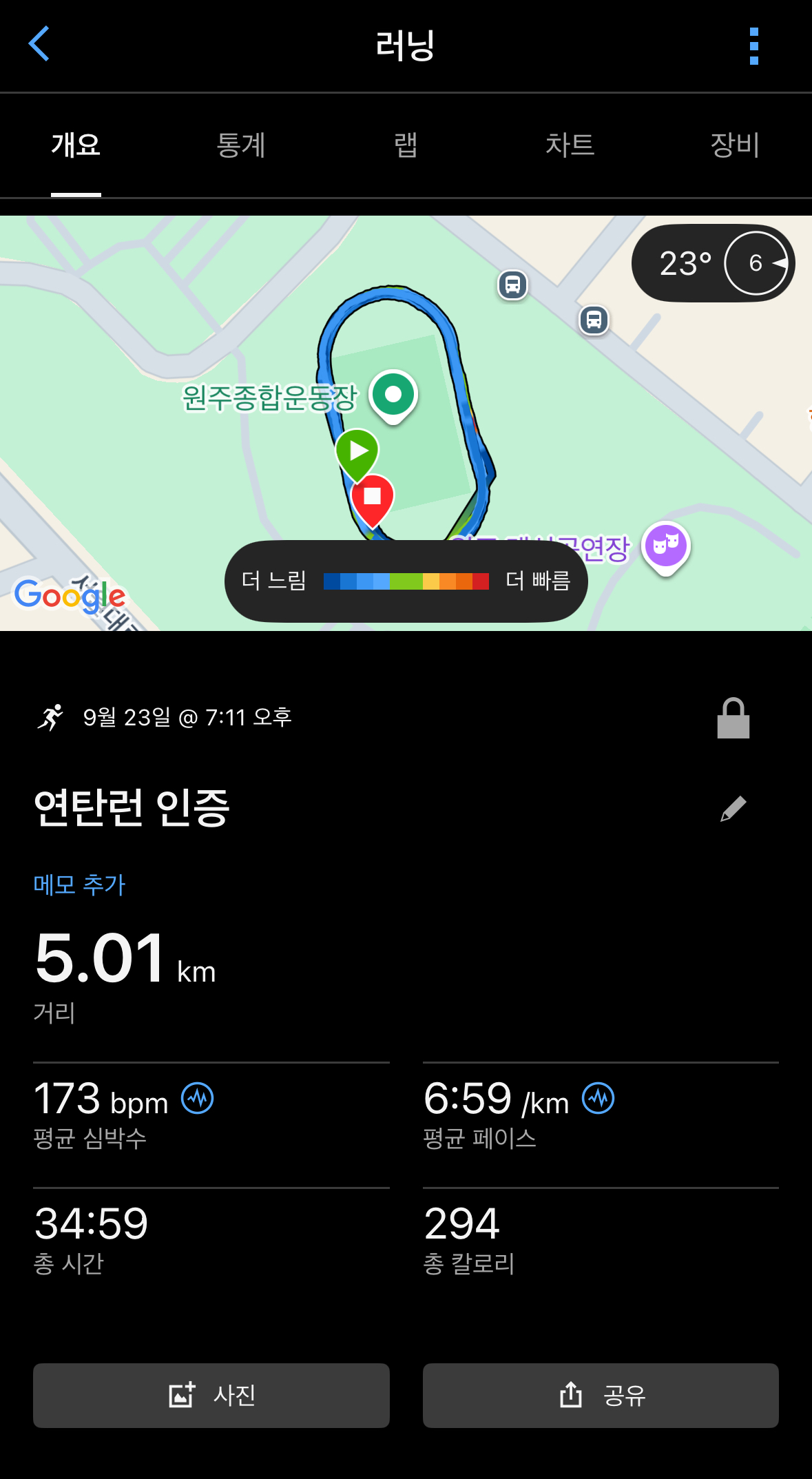View the 차트 tab
The height and width of the screenshot is (1479, 812).
point(570,145)
